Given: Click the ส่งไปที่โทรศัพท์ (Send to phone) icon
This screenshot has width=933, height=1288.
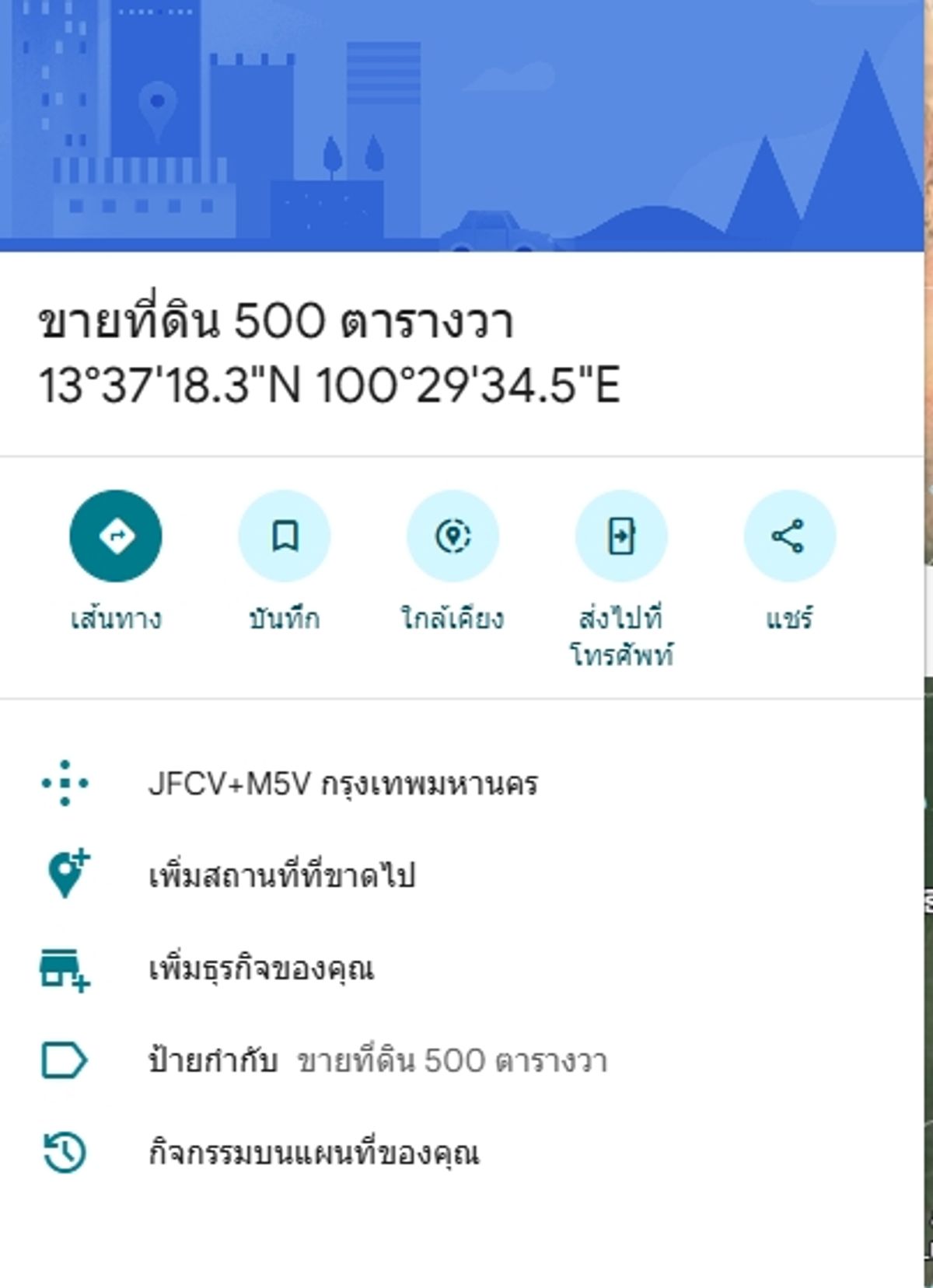Looking at the screenshot, I should (621, 535).
